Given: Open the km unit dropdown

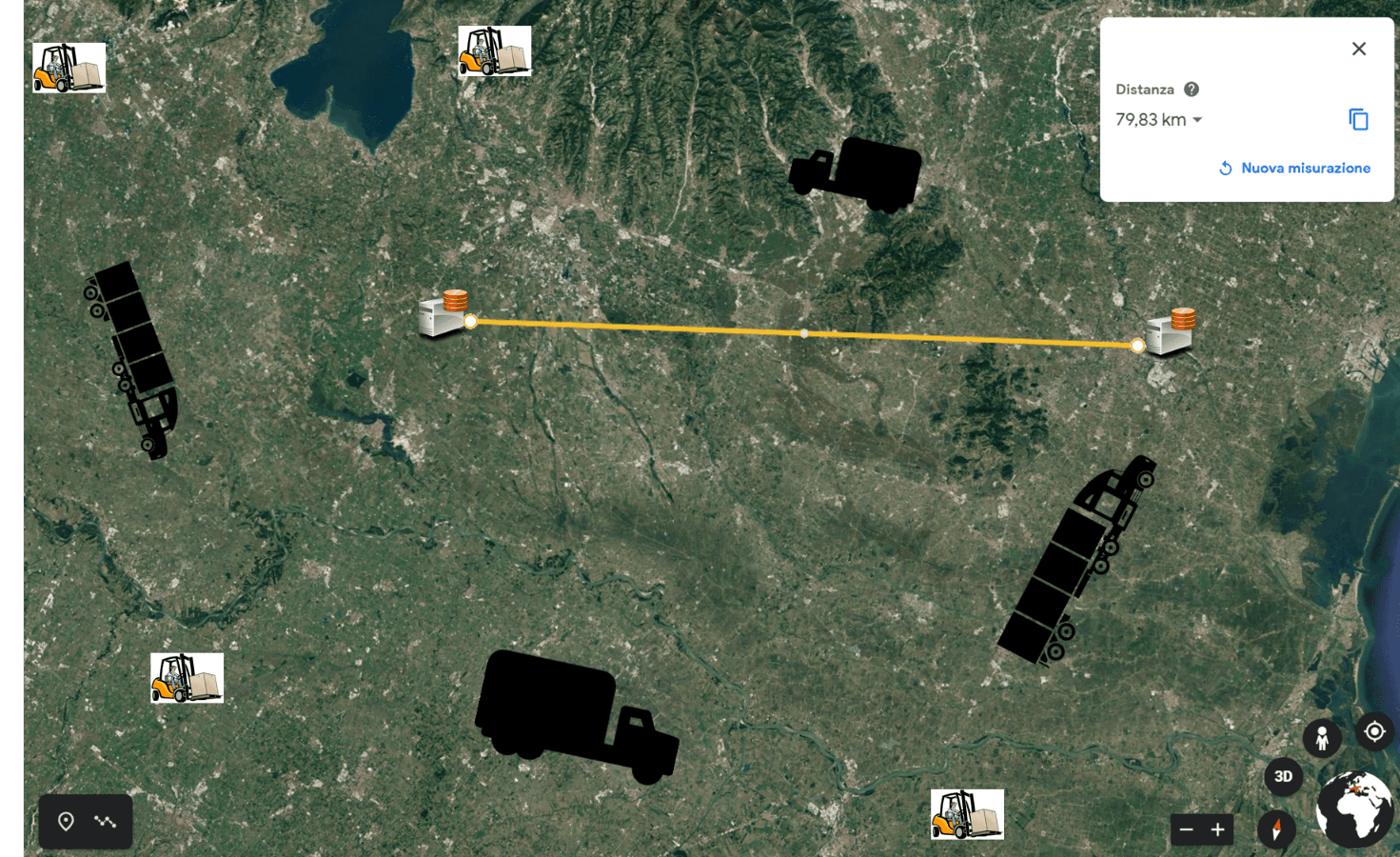Looking at the screenshot, I should pos(1197,120).
